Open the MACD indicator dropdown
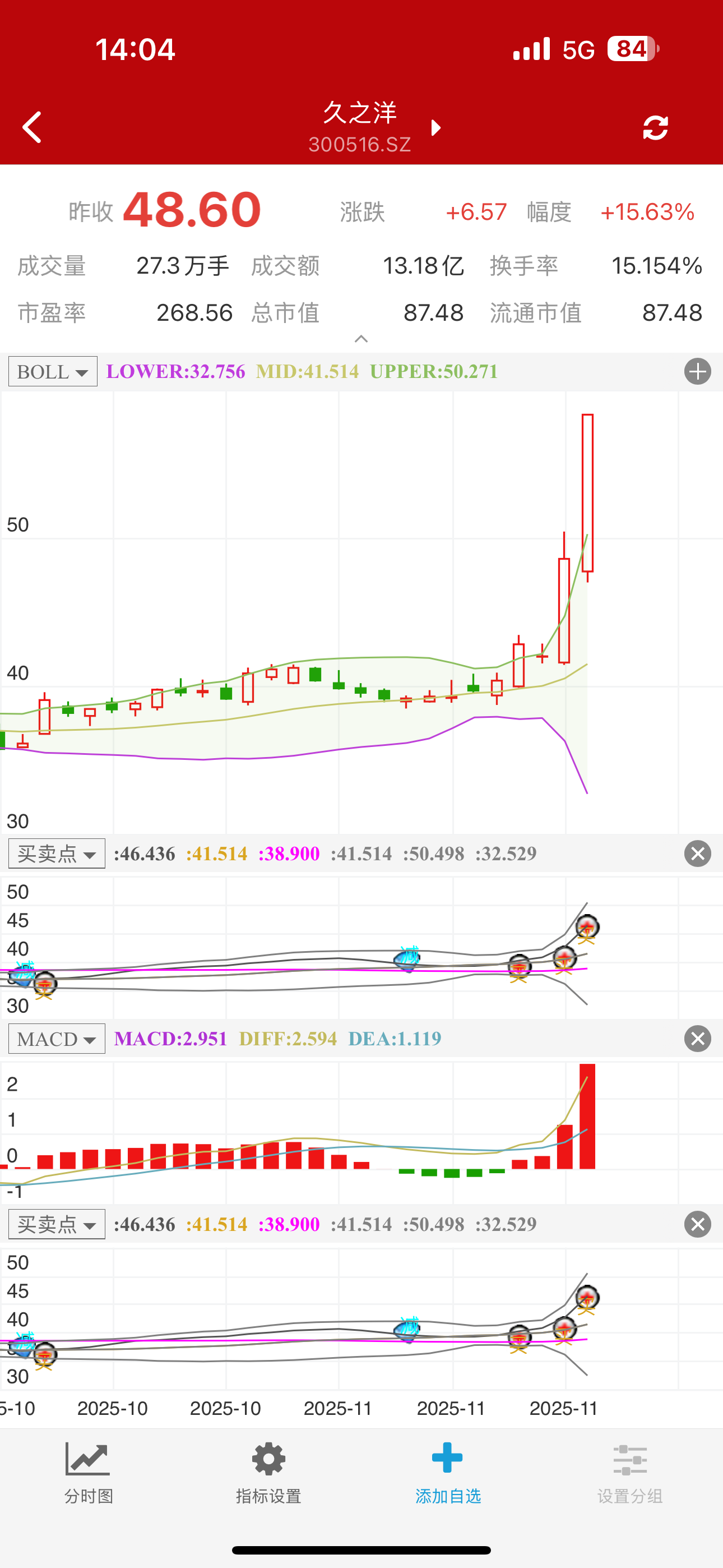Screen dimensions: 723x1568 [x=57, y=1039]
